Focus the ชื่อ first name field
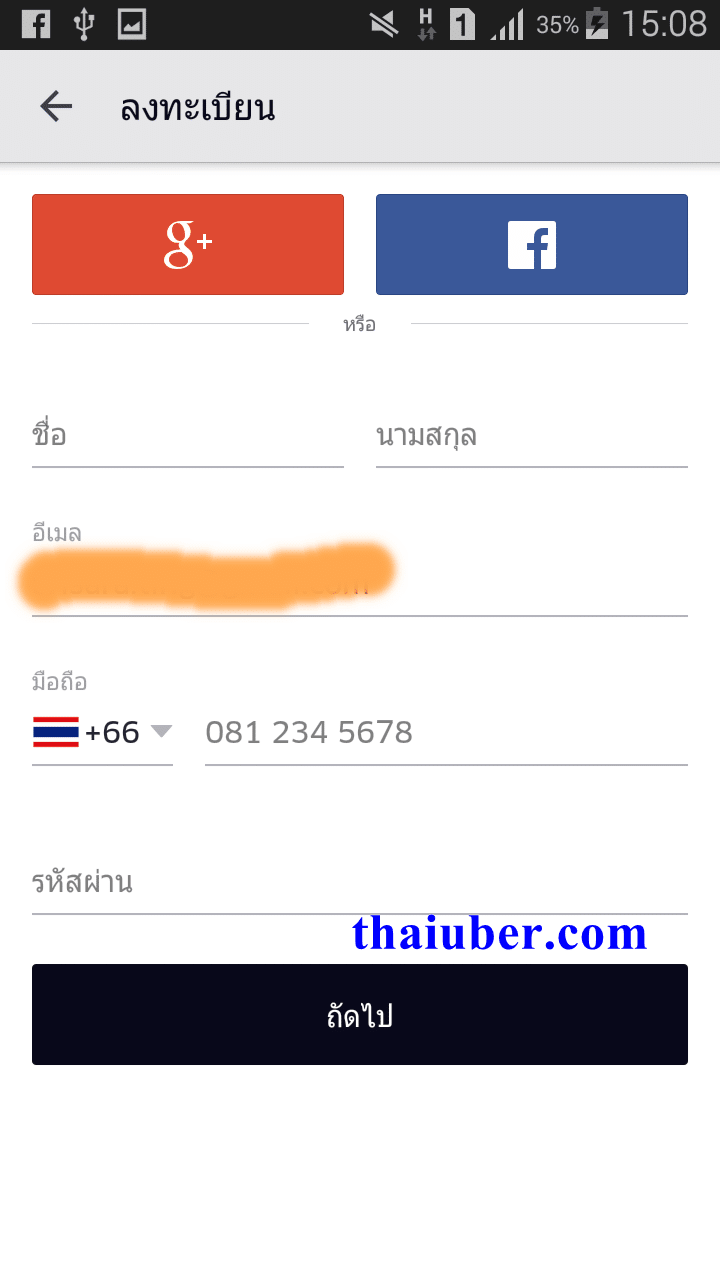 [188, 436]
